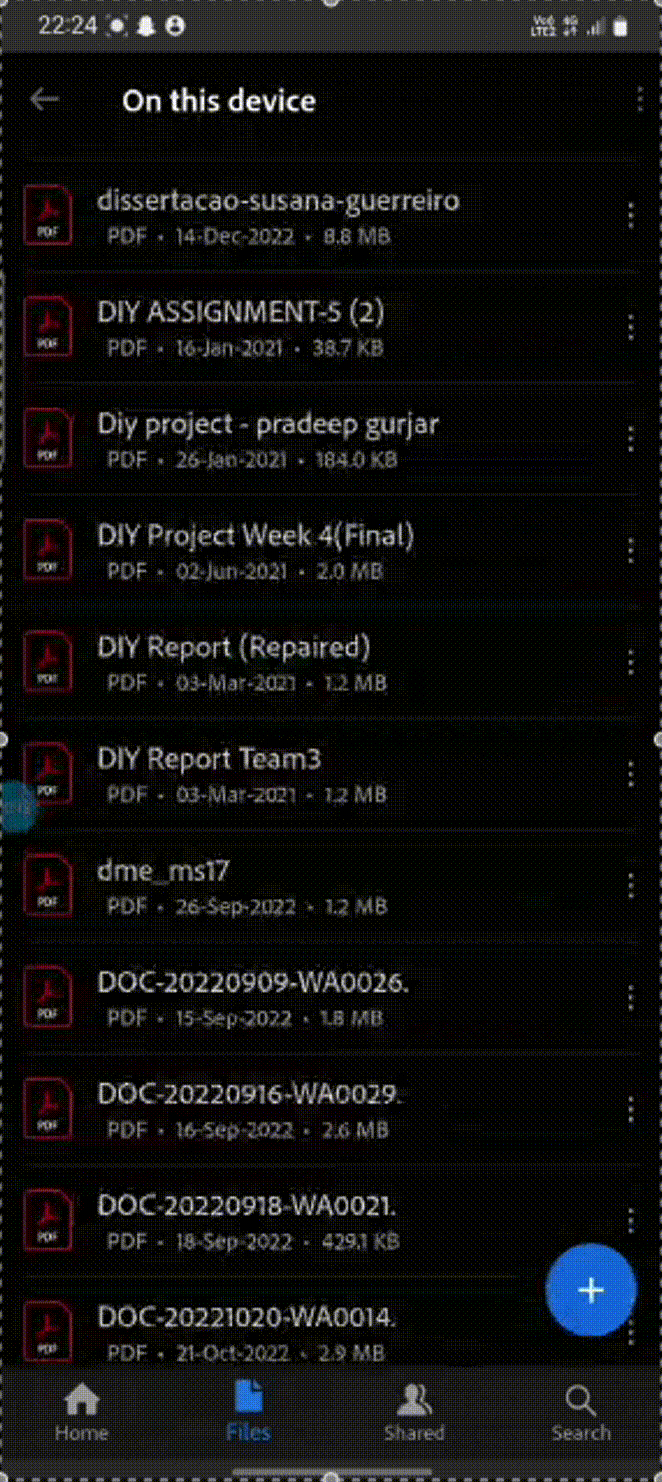Open DOC-20220916-WA0029 PDF

click(x=249, y=1109)
